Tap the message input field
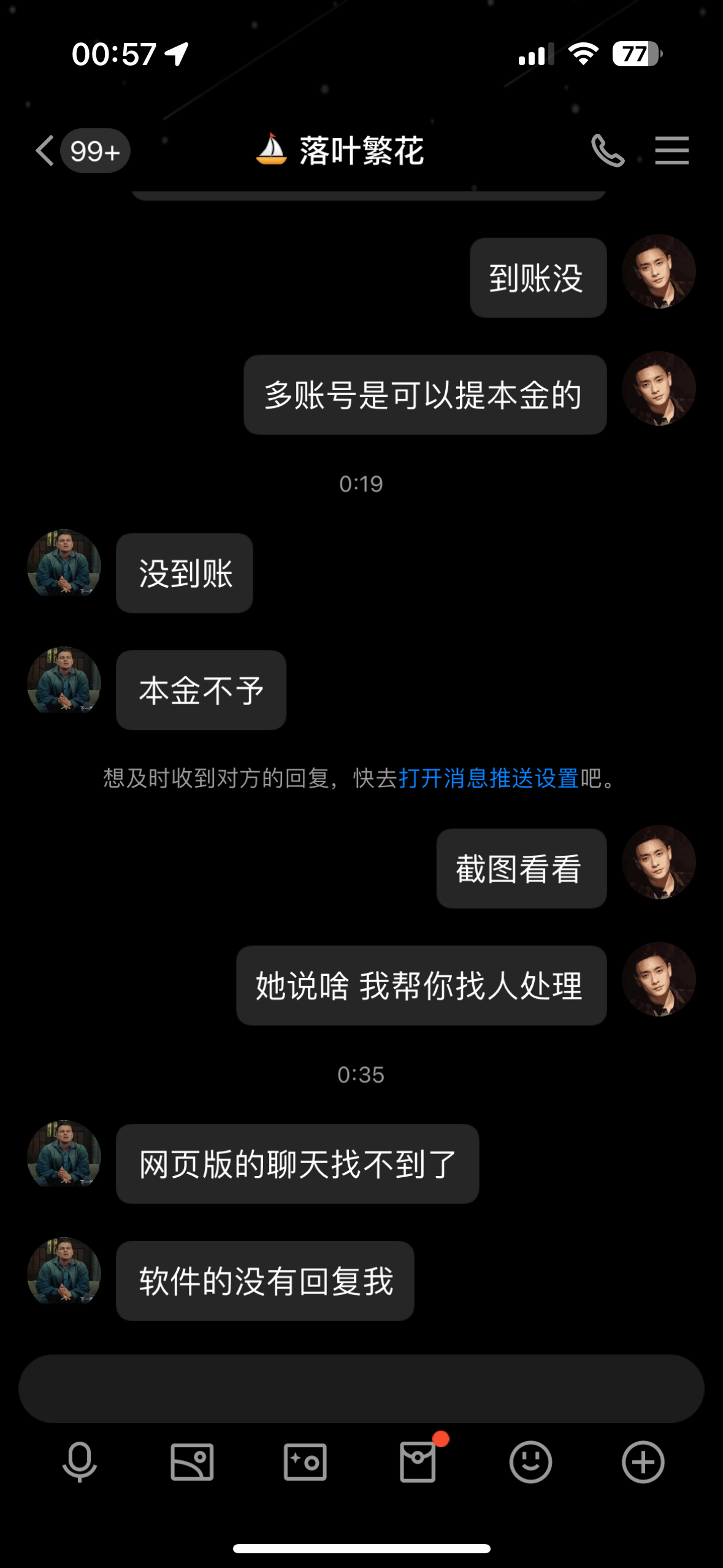This screenshot has height=1568, width=723. [x=361, y=1389]
